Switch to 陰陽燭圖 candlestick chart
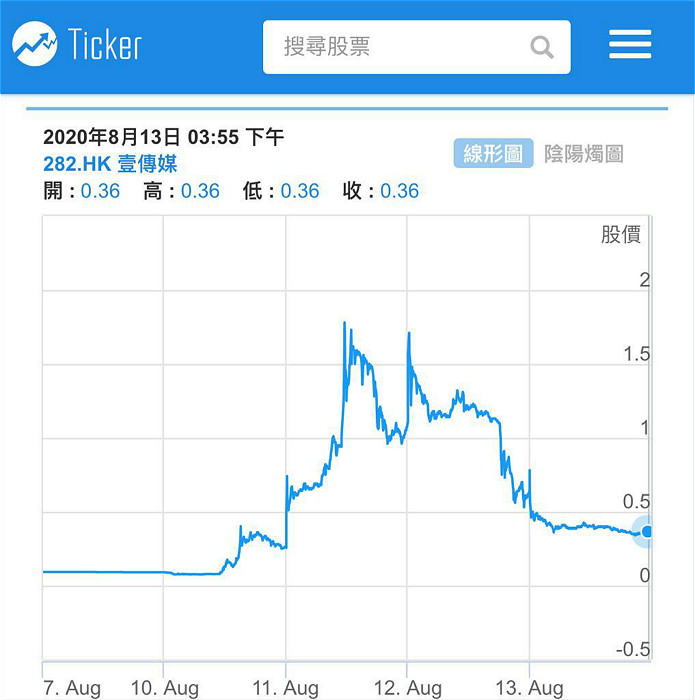Screen dimensions: 695x700 tap(583, 154)
